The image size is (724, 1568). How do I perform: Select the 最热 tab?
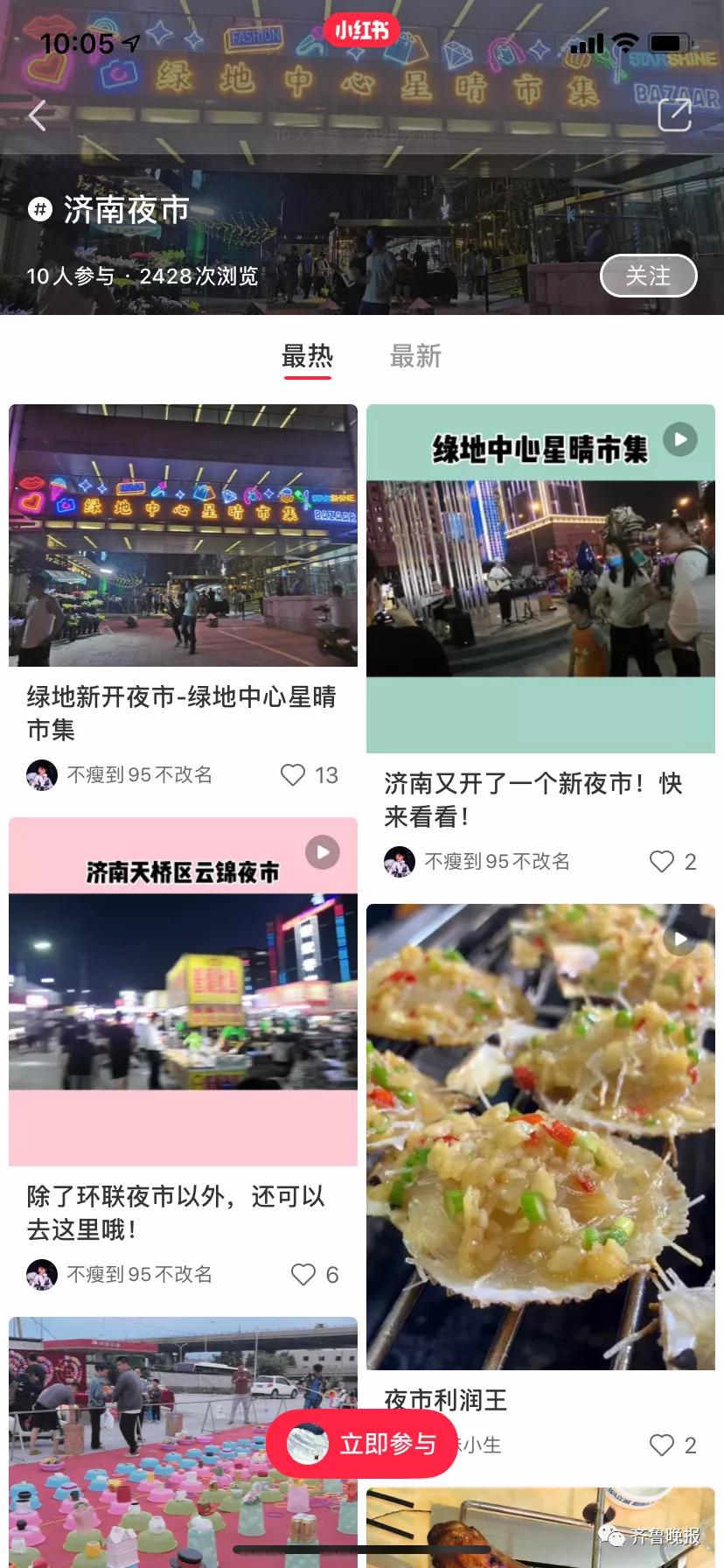307,356
